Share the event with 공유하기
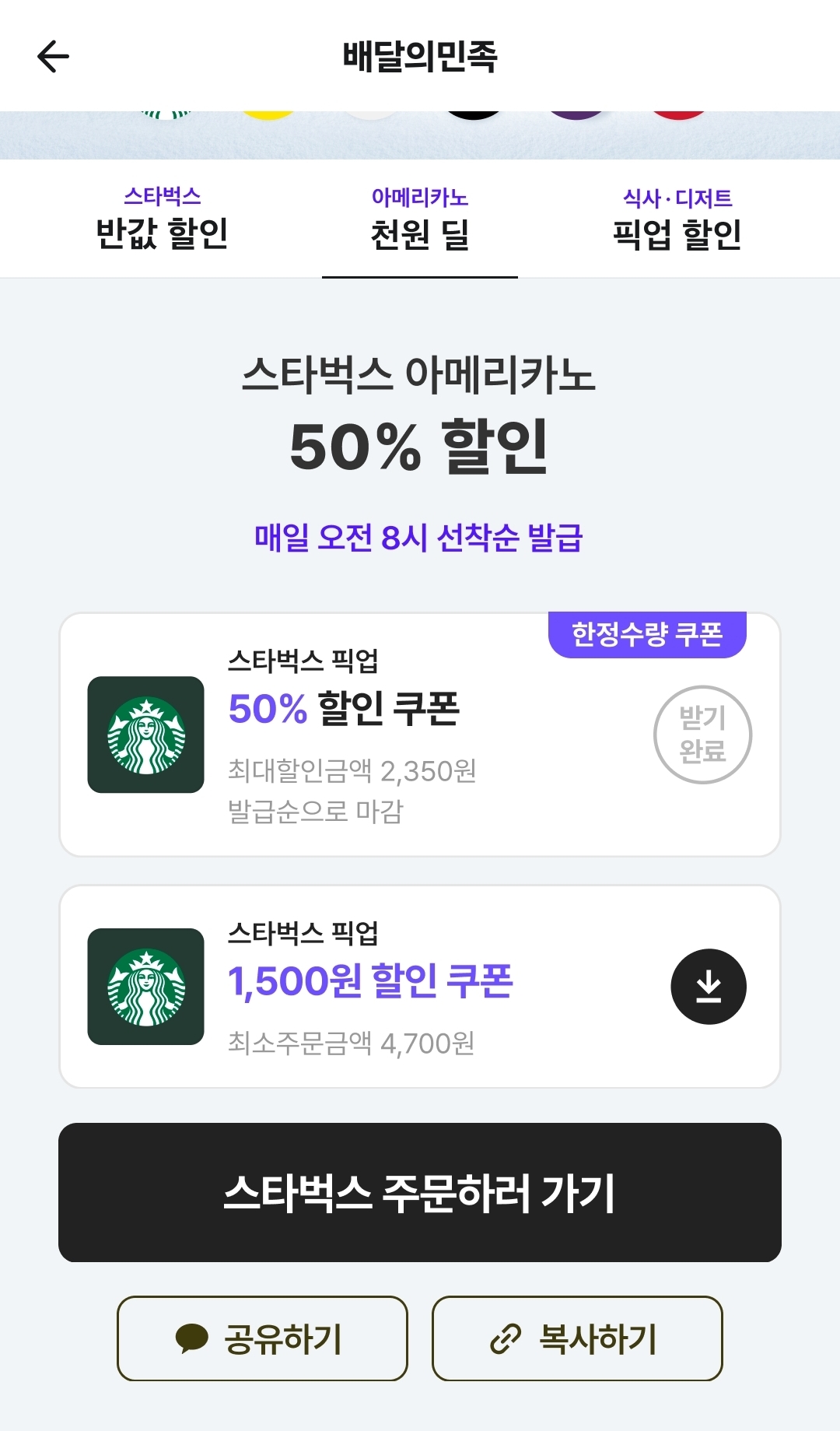Viewport: 840px width, 1431px height. click(262, 1338)
